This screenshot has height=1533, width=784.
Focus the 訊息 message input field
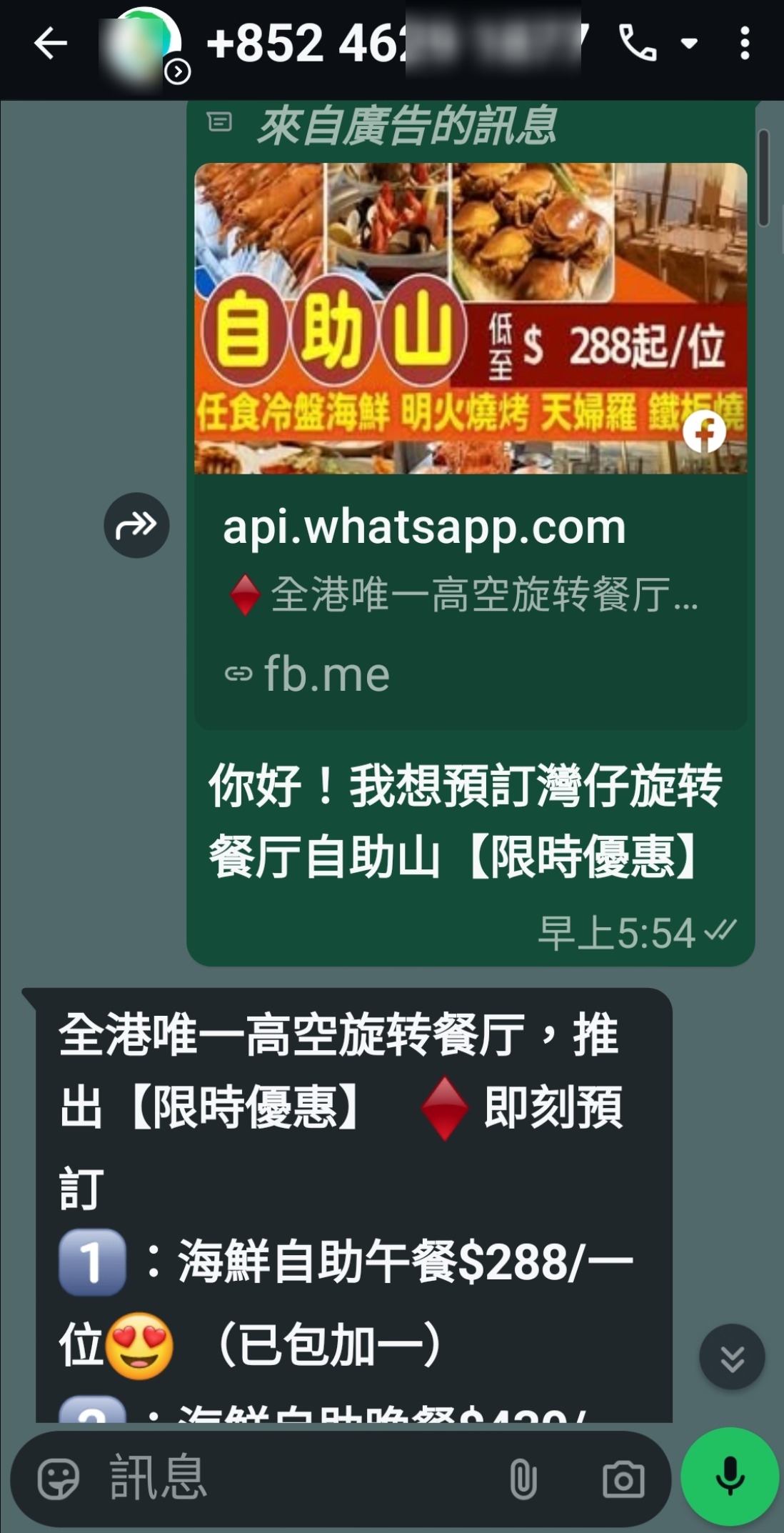(300, 1479)
